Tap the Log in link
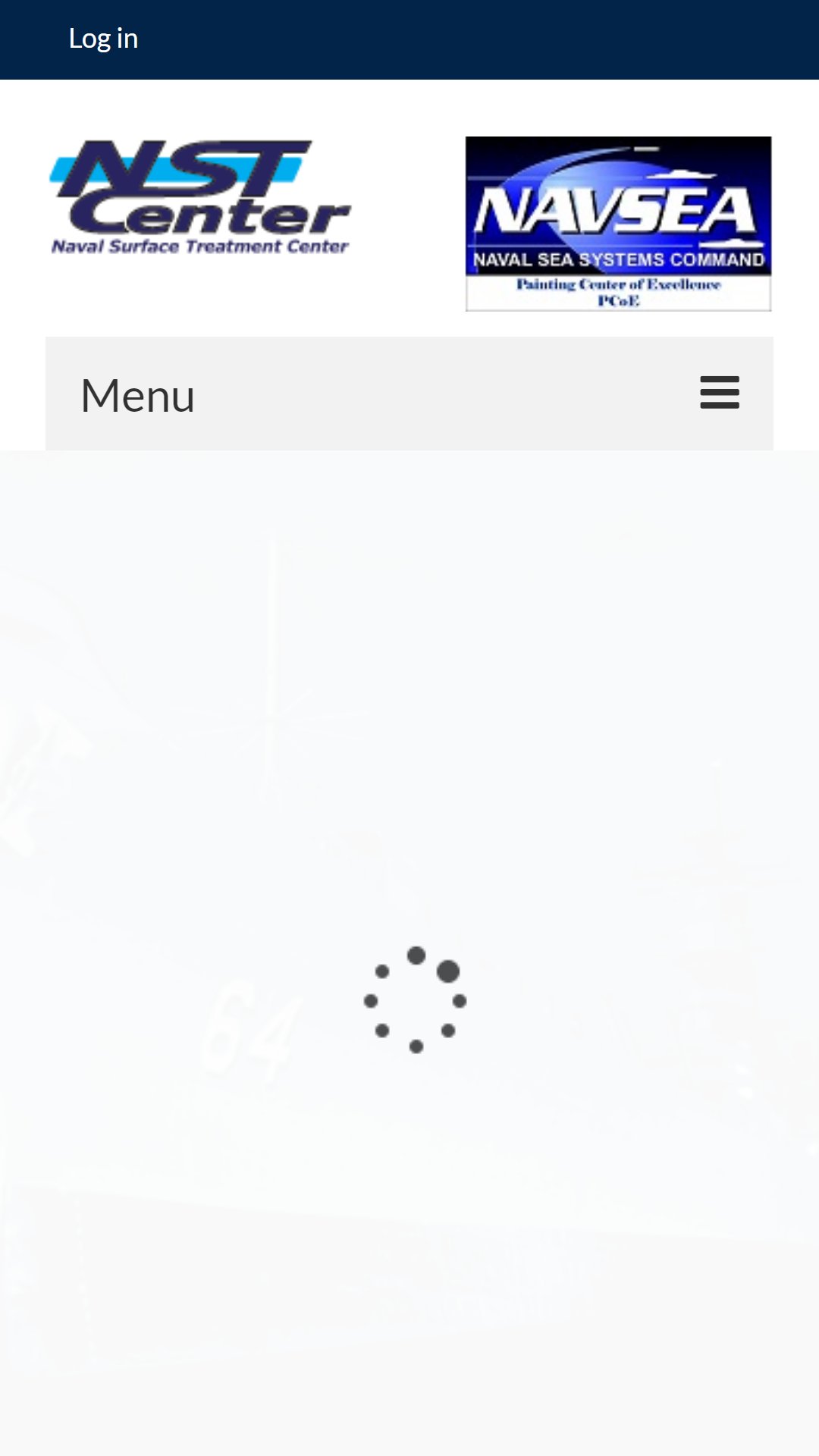The width and height of the screenshot is (819, 1456). pyautogui.click(x=103, y=38)
